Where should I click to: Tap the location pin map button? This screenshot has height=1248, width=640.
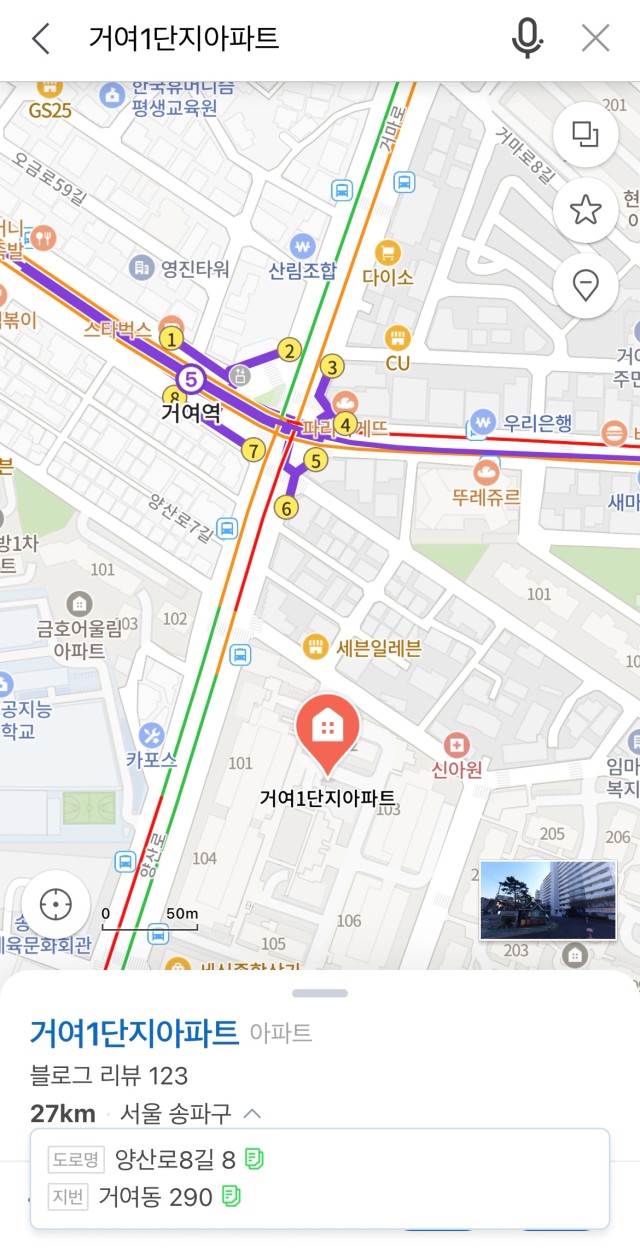tap(585, 286)
